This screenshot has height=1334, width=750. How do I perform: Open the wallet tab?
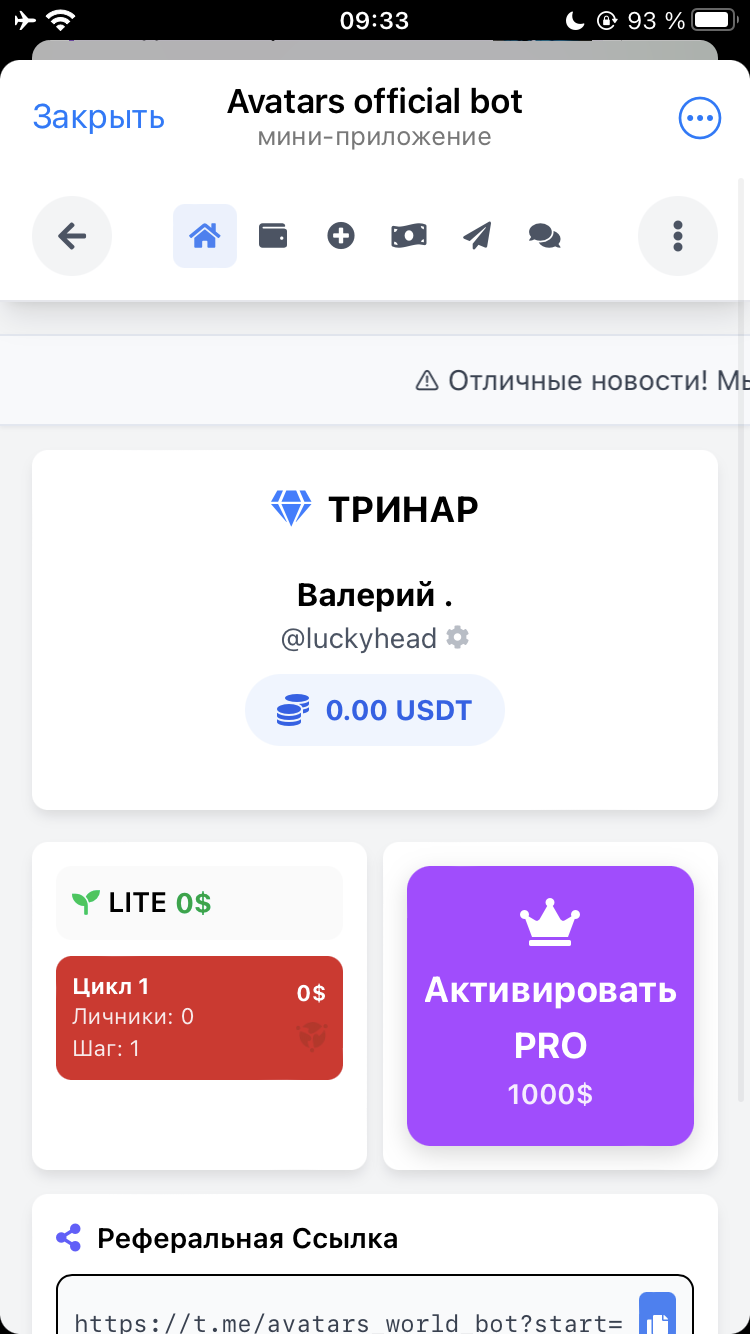pyautogui.click(x=273, y=236)
